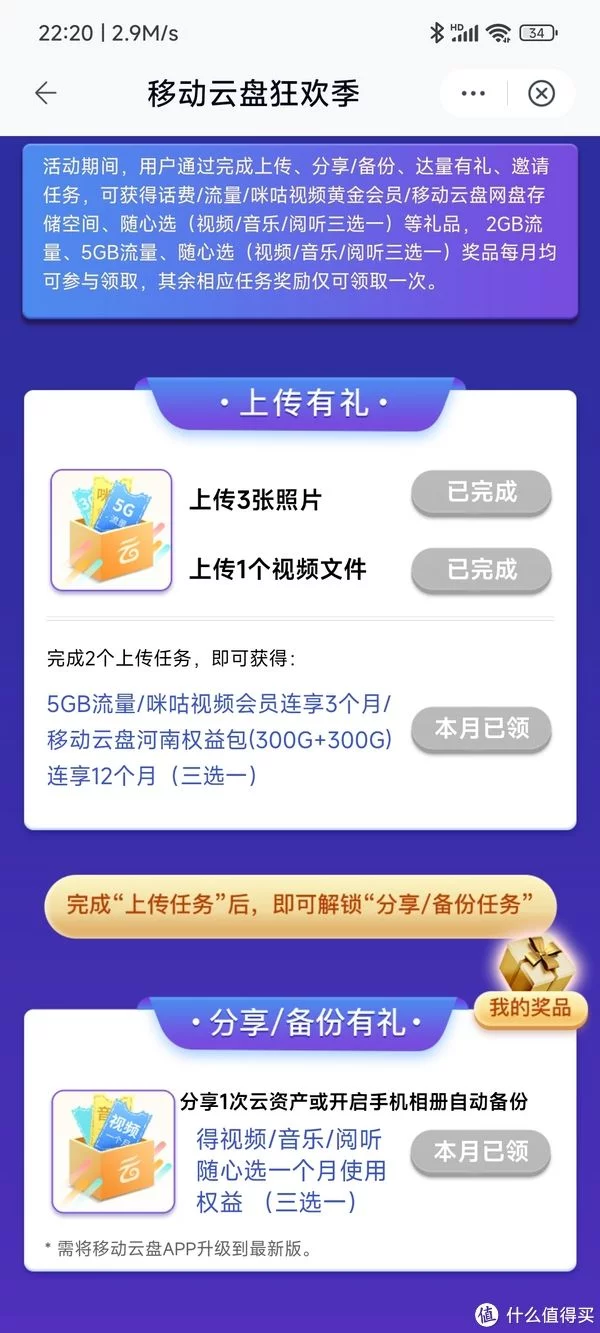Tap 已完成 next to 上传3张照片
This screenshot has width=600, height=1333.
(481, 492)
